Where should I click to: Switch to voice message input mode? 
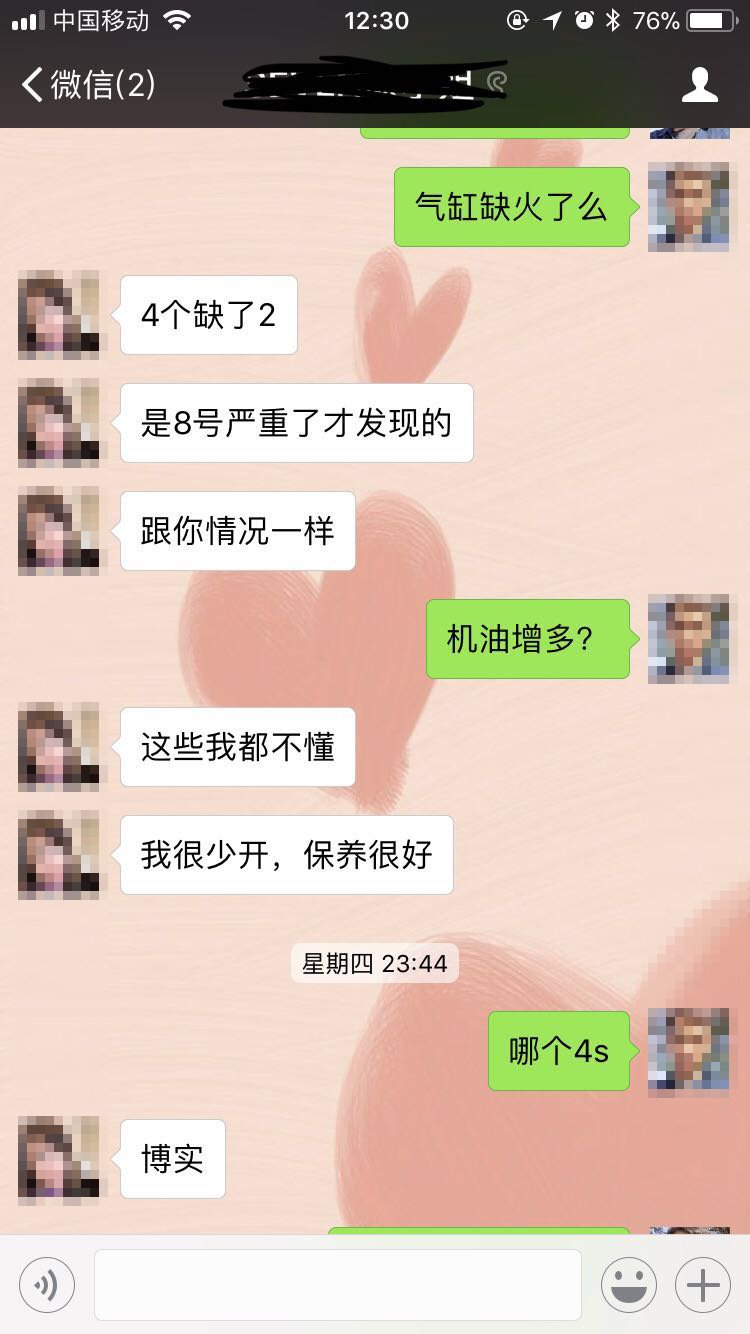(45, 1285)
